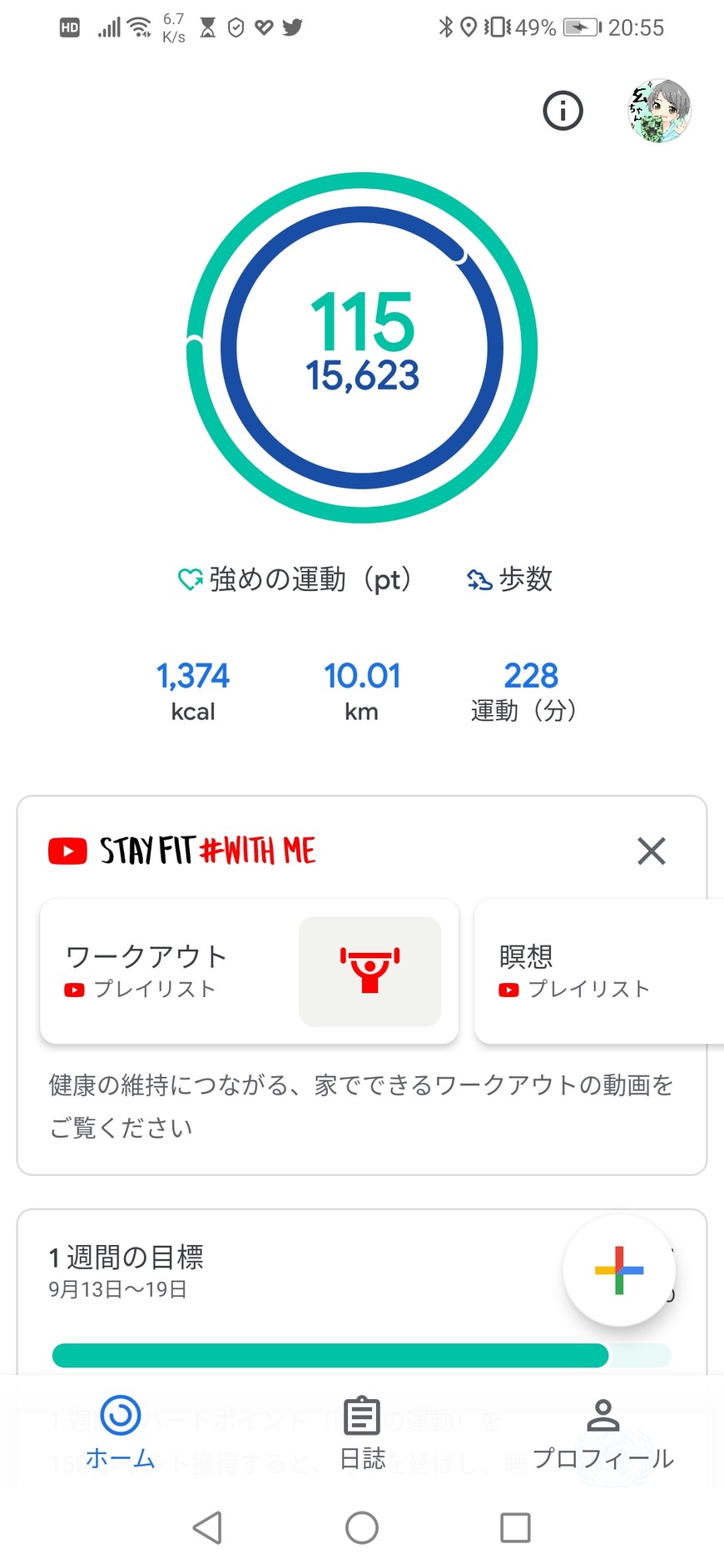This screenshot has width=724, height=1568.
Task: View the 1,374 kcal details
Action: click(x=193, y=690)
